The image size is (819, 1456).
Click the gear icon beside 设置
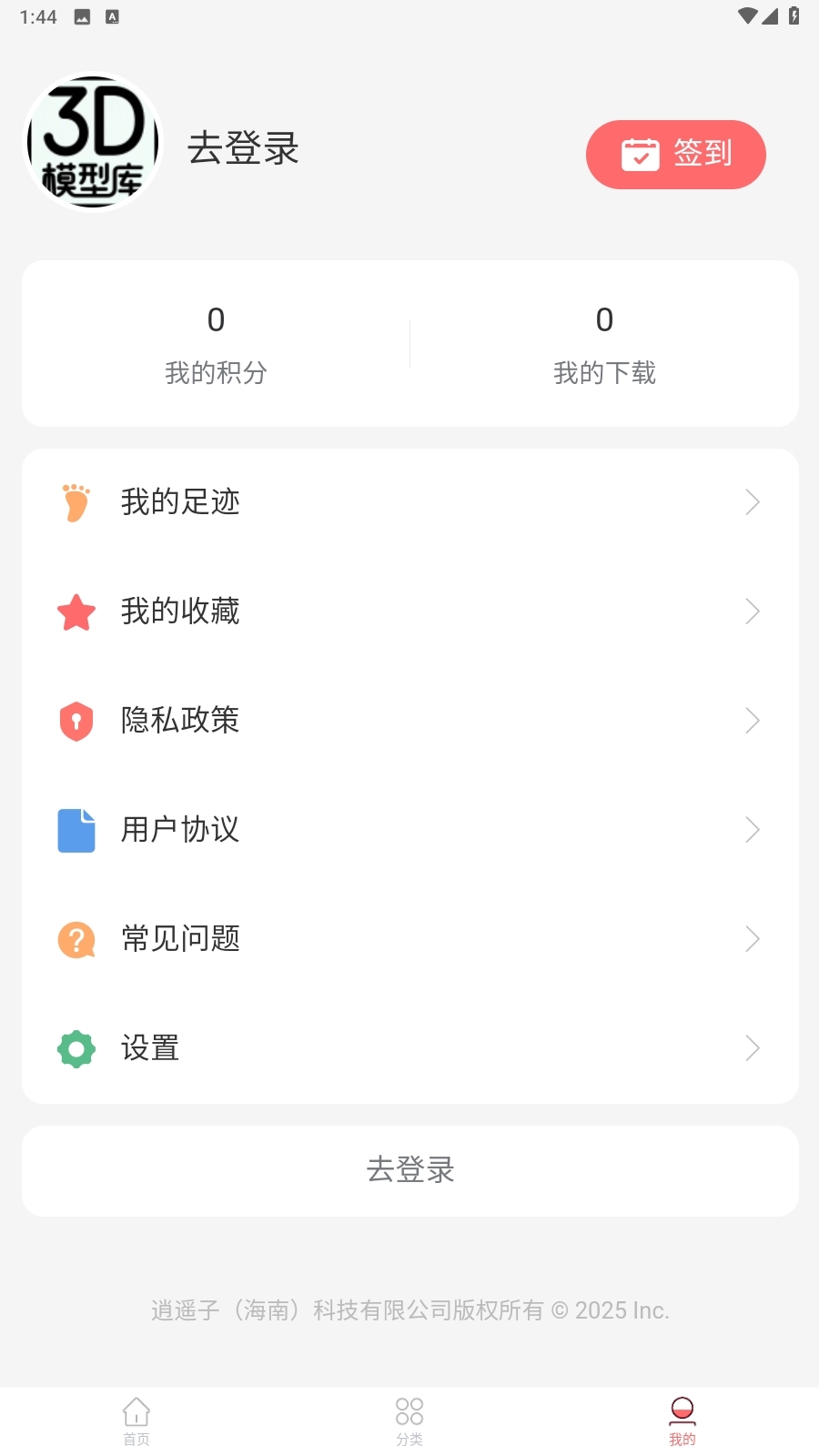(76, 1047)
